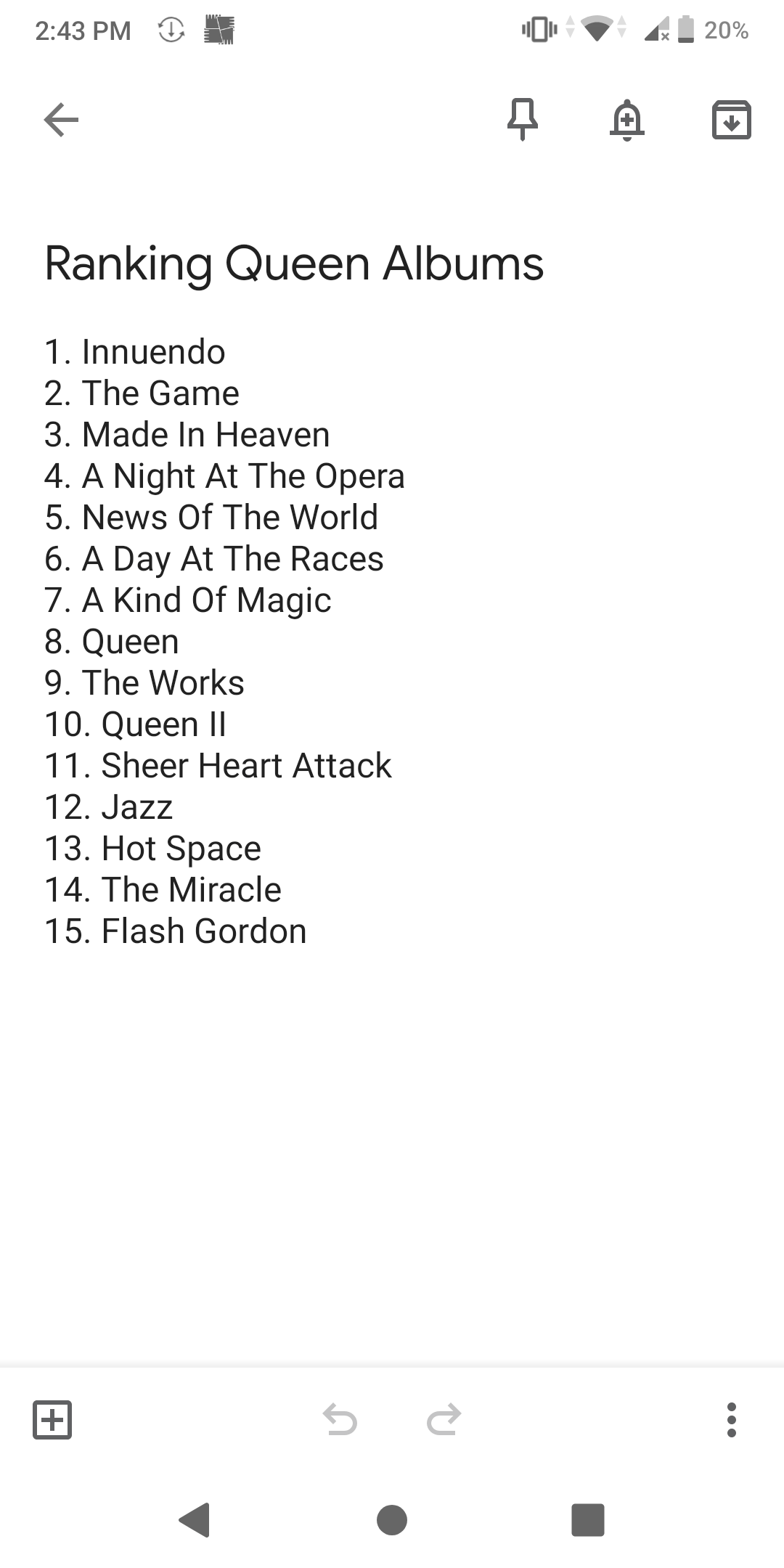The height and width of the screenshot is (1568, 784).
Task: Redo the last edit
Action: click(x=444, y=1420)
